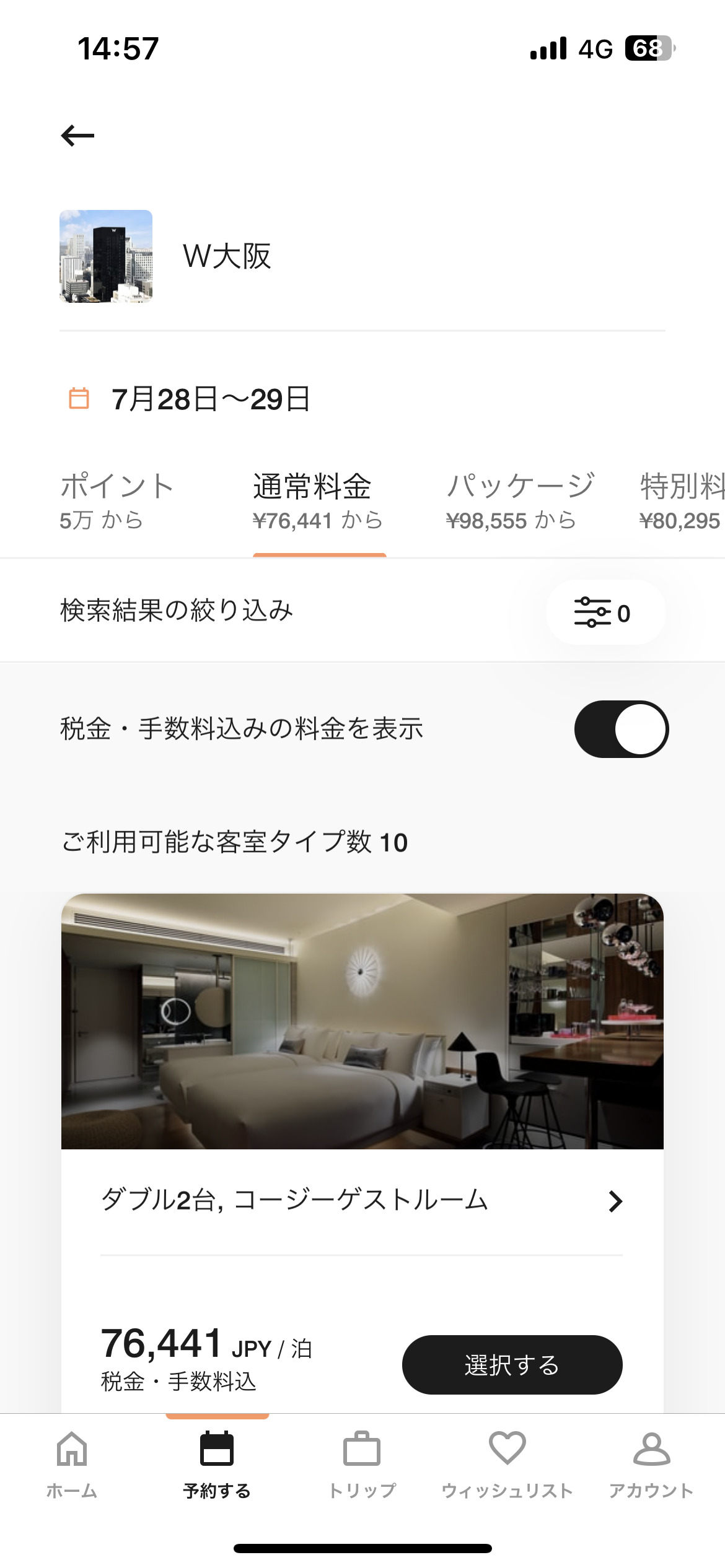Viewport: 725px width, 1568px height.
Task: Open the W大阪 hotel header
Action: tap(362, 256)
